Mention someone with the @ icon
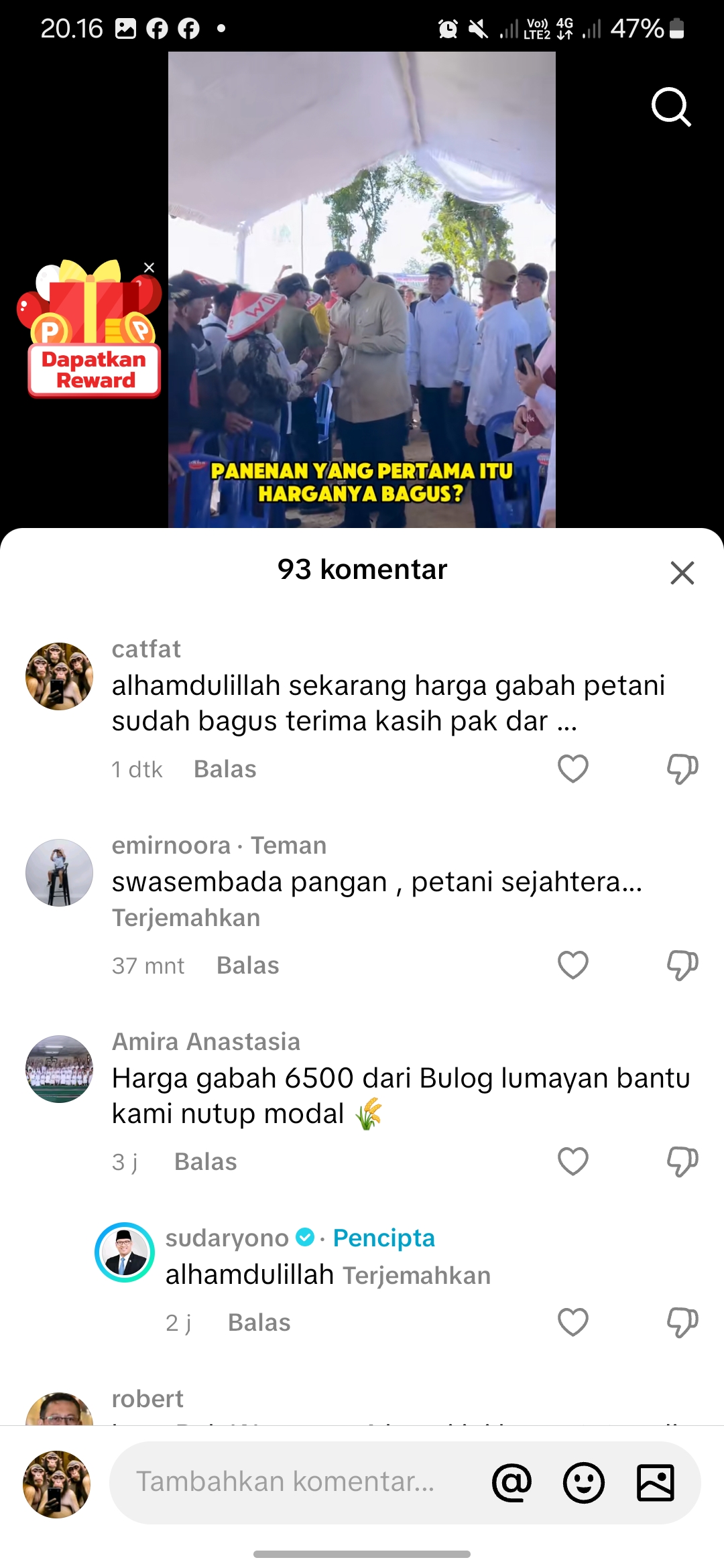The image size is (724, 1568). [511, 1482]
